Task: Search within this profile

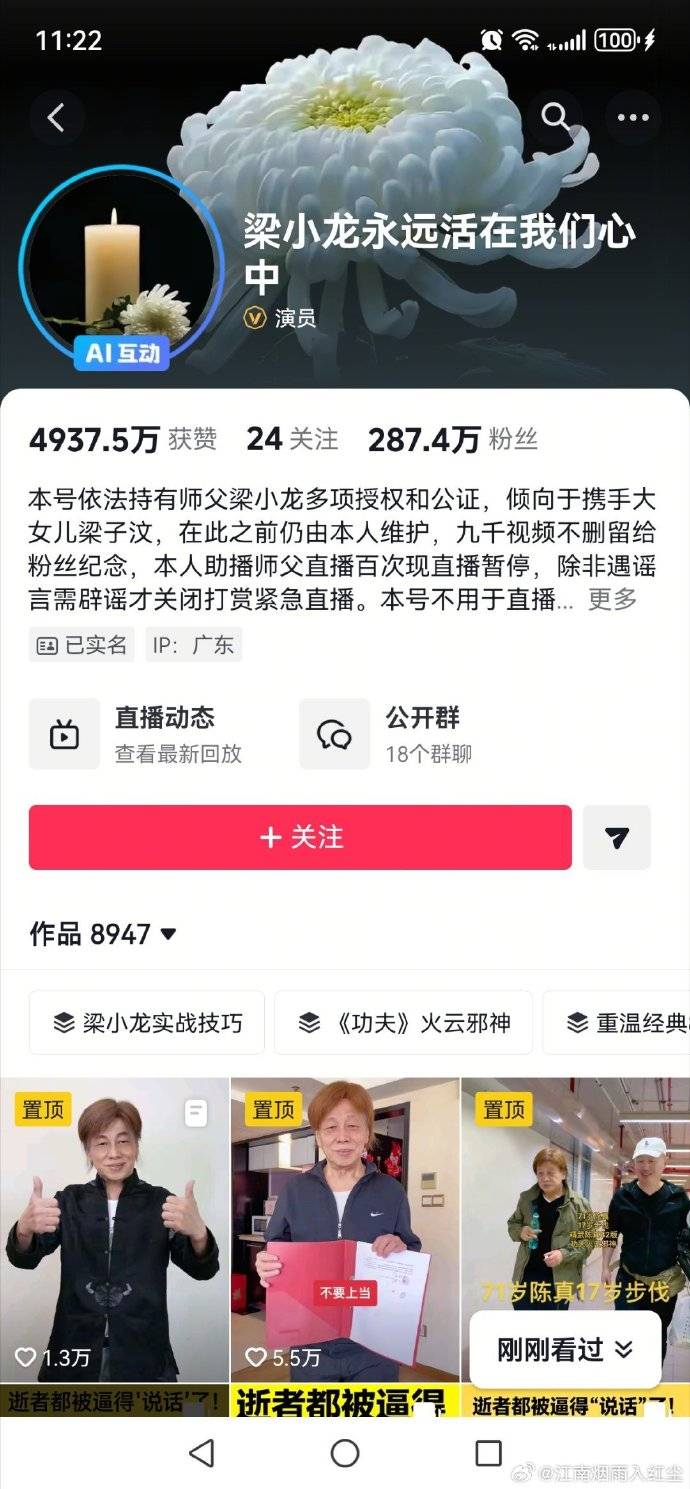Action: tap(555, 118)
